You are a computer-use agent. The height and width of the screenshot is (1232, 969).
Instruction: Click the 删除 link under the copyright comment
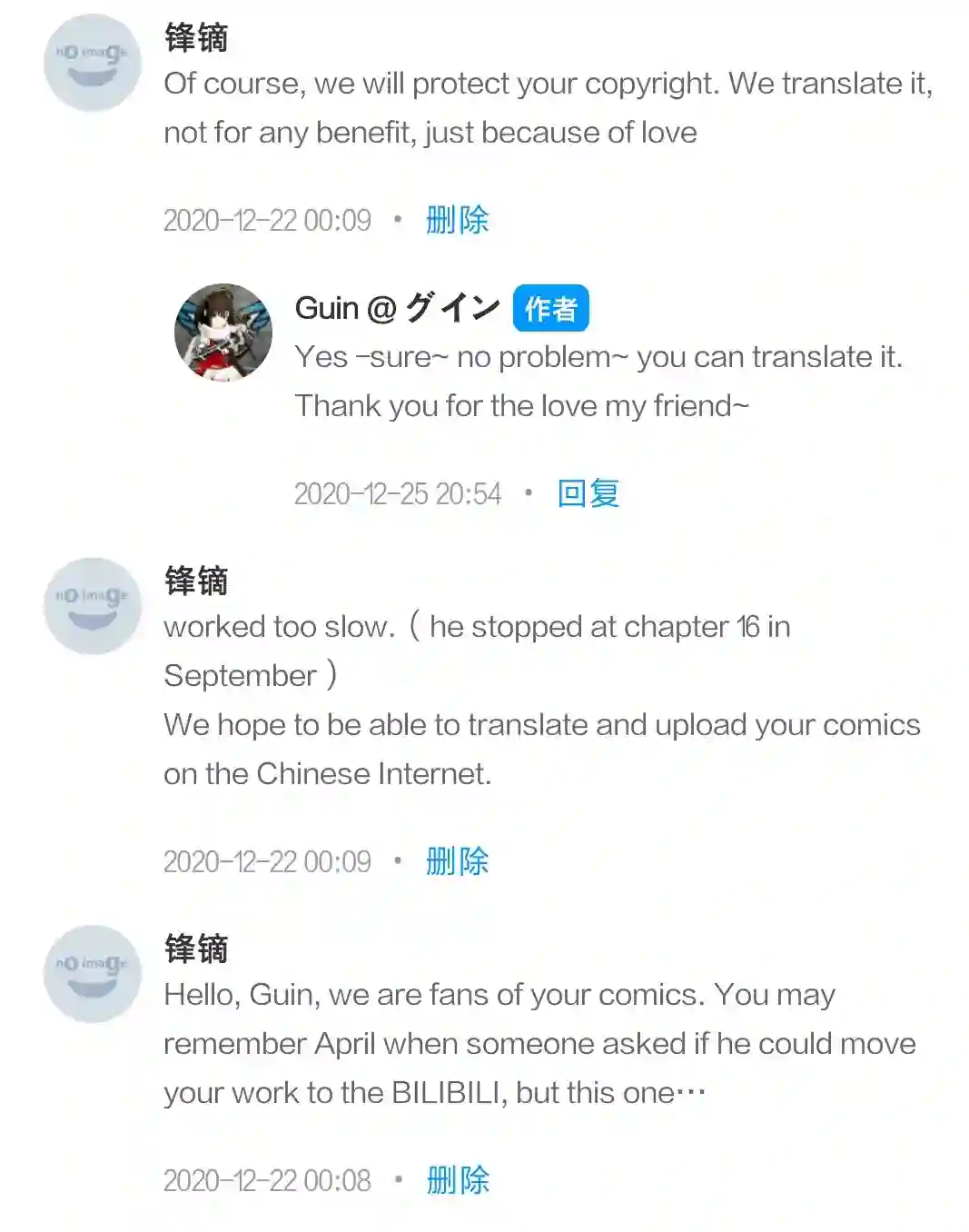pos(455,220)
